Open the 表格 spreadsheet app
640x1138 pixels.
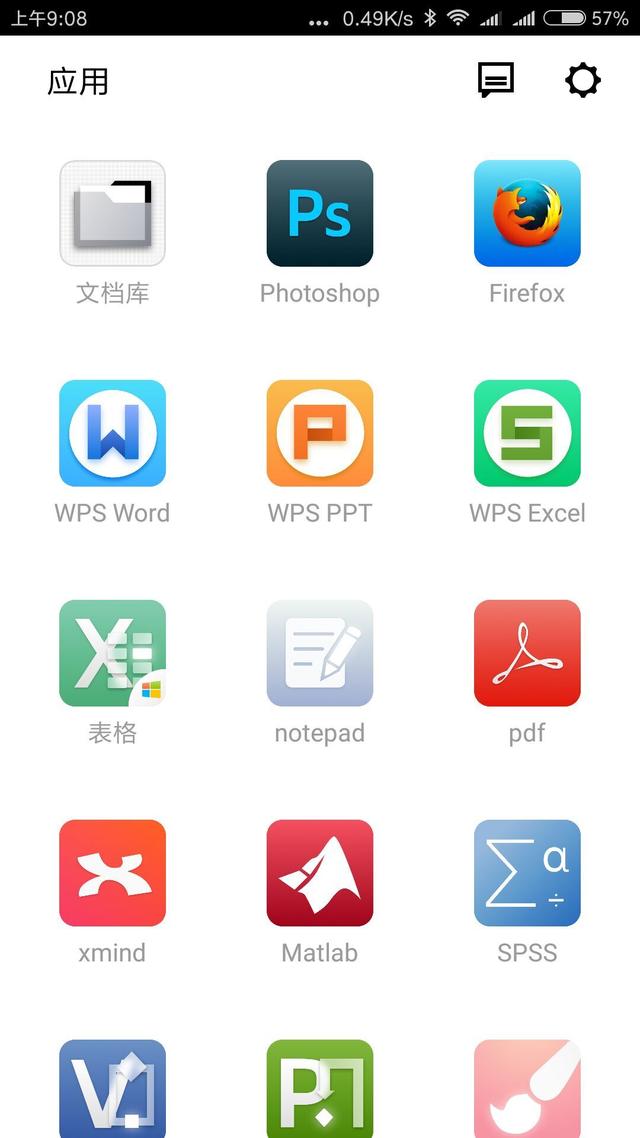point(112,654)
